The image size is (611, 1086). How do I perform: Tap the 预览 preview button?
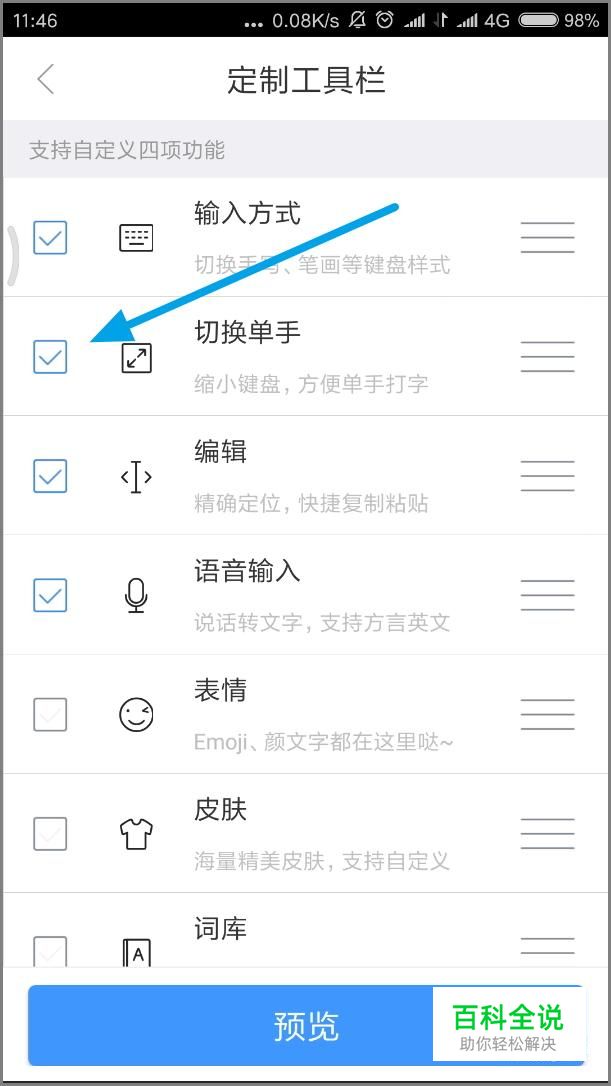tap(306, 1026)
